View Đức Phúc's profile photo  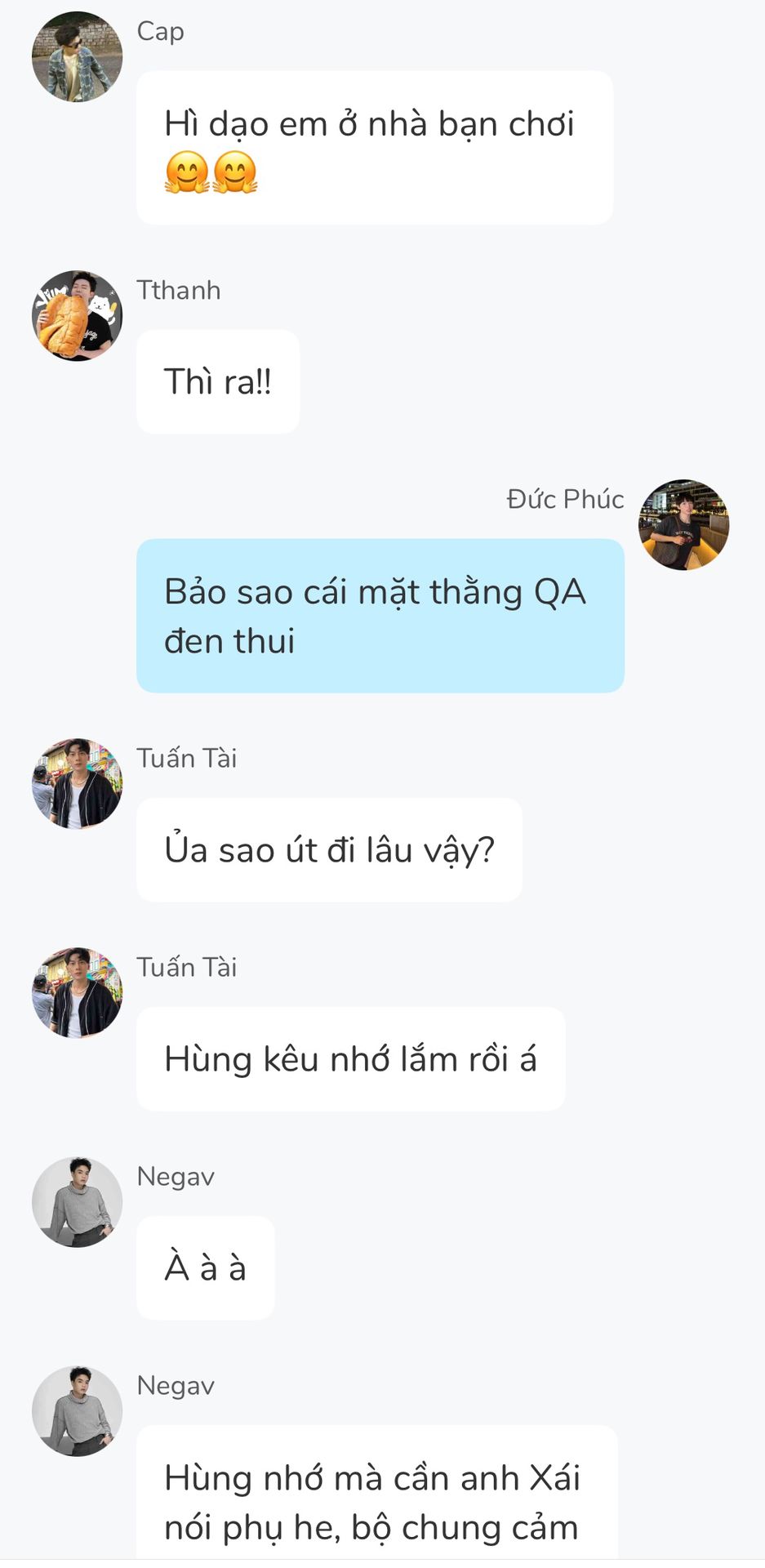(683, 524)
